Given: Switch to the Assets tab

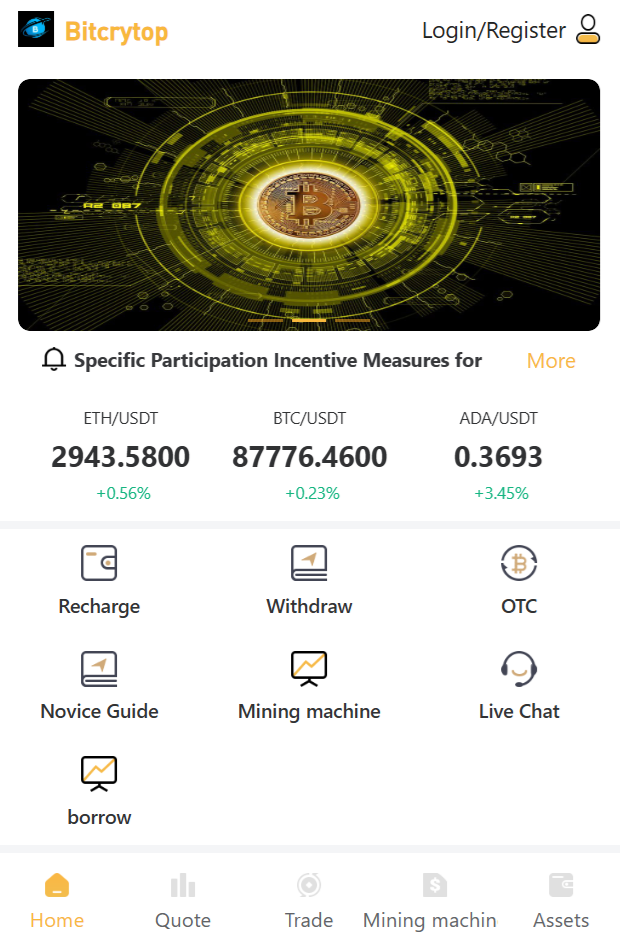Looking at the screenshot, I should click(x=561, y=900).
